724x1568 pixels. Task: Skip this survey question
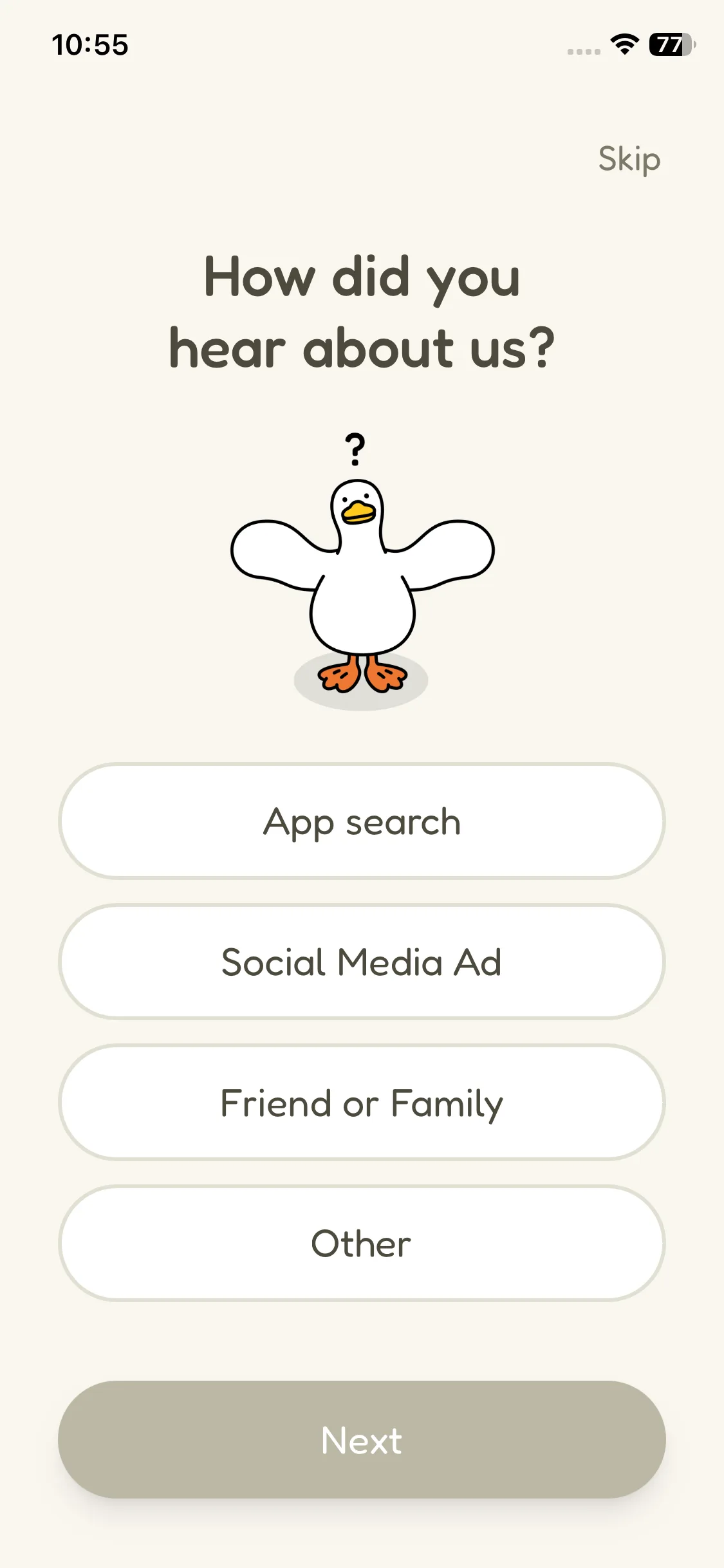629,159
